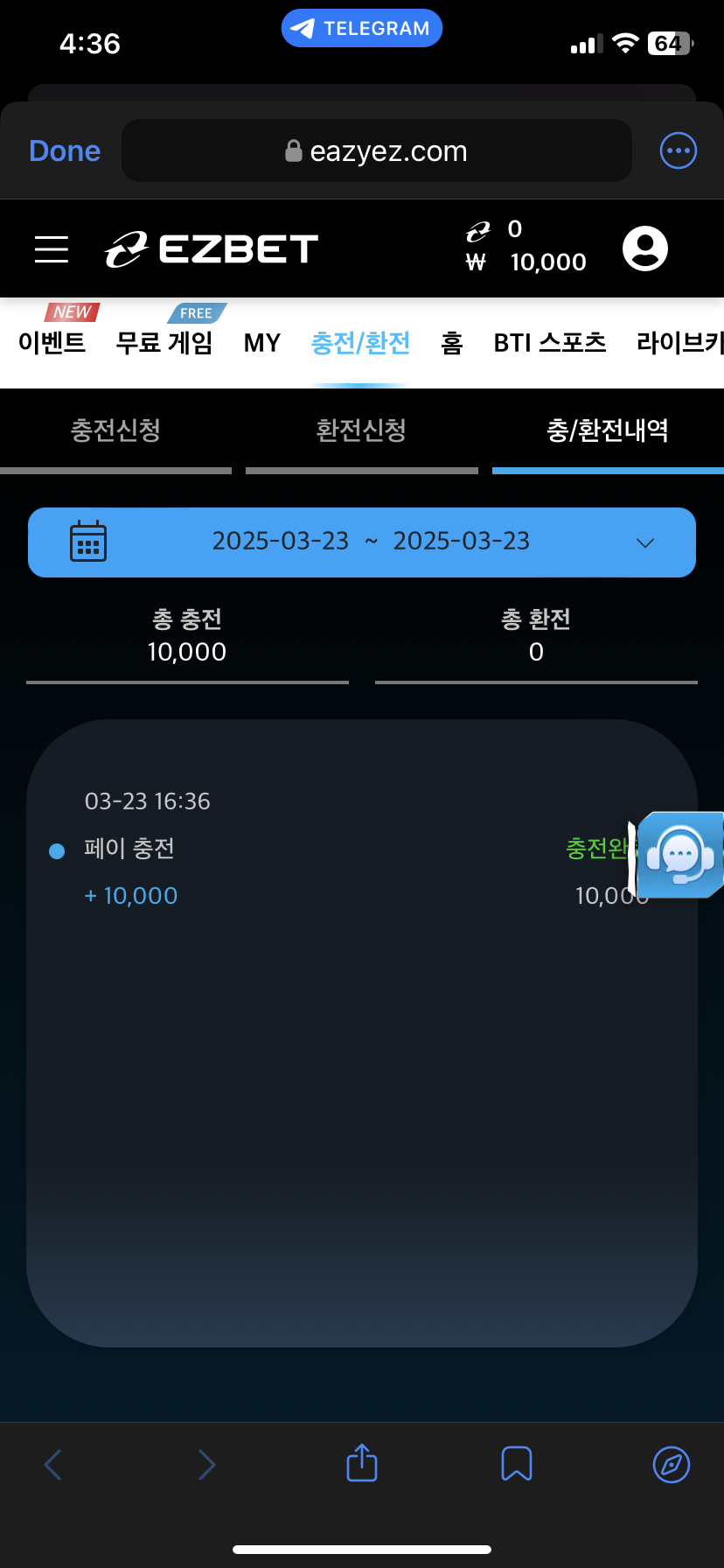Open the BTI 스포츠 tab
Screen dimensions: 724x1568
(x=549, y=342)
